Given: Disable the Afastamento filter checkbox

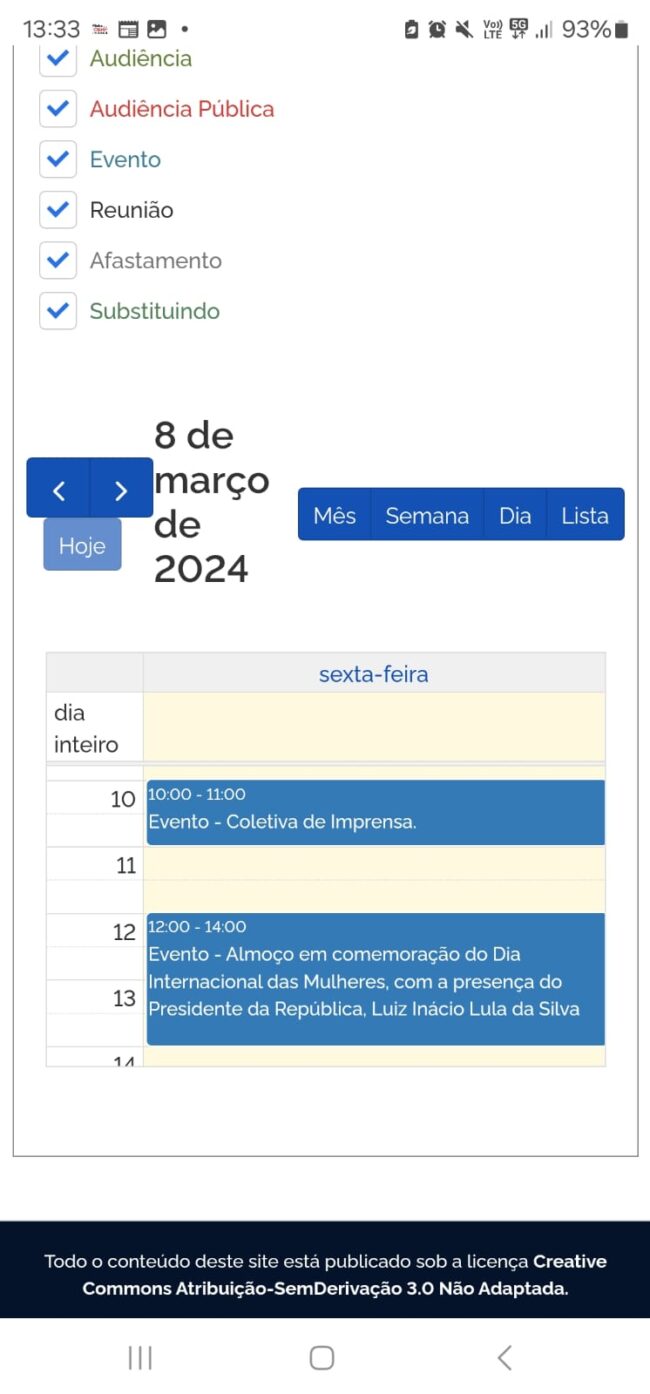Looking at the screenshot, I should click(x=58, y=260).
